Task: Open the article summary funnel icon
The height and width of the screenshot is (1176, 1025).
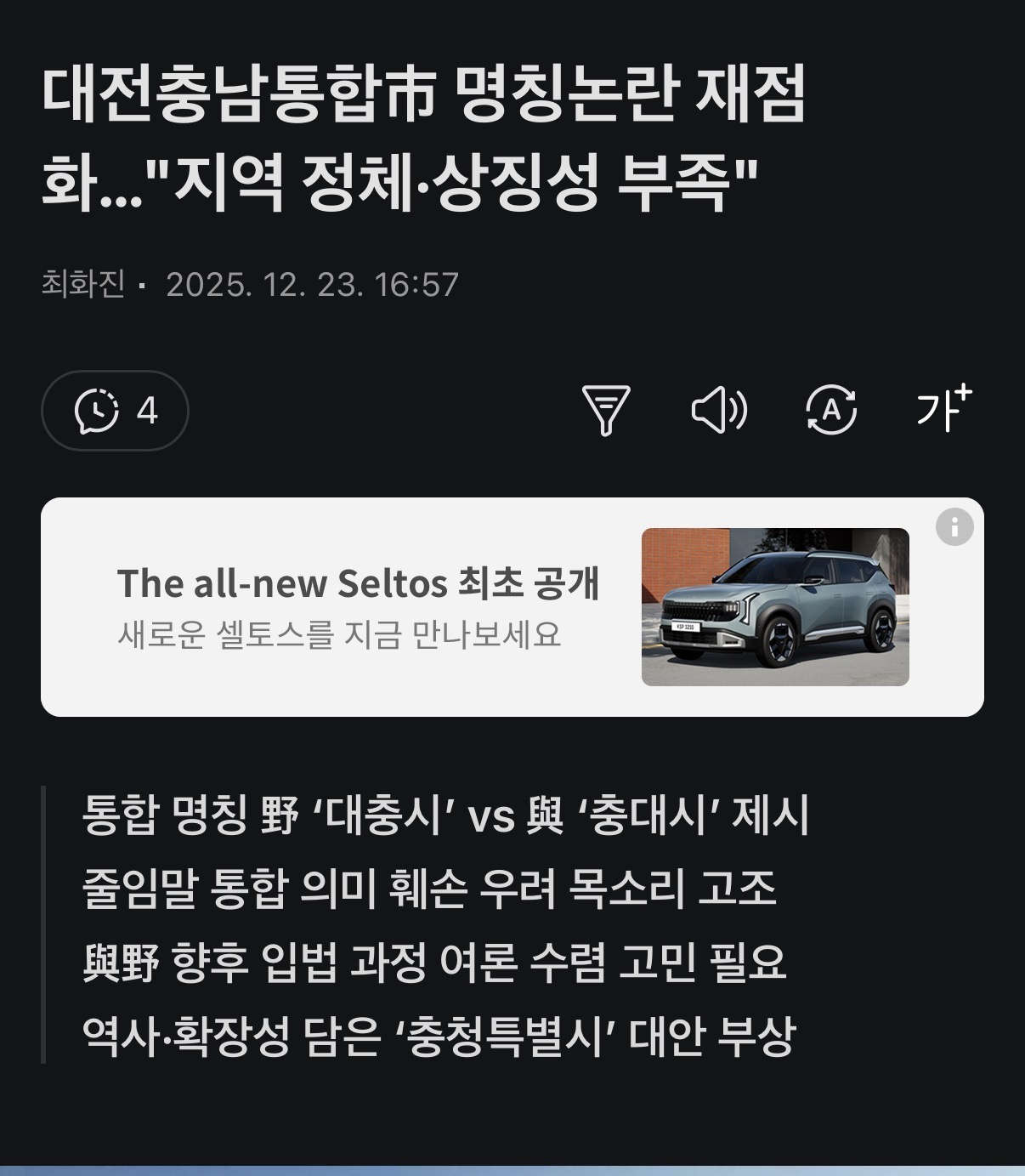Action: (605, 411)
